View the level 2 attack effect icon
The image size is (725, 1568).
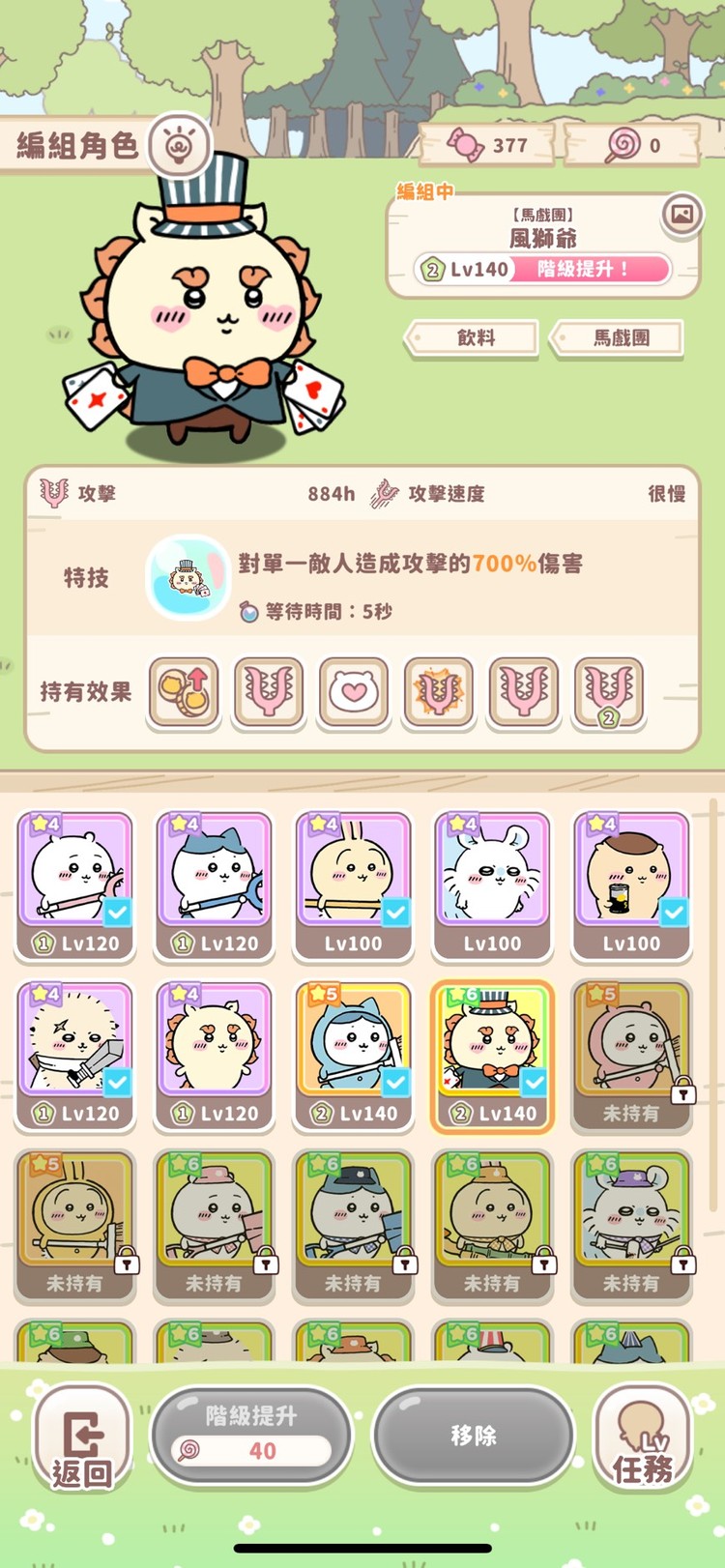click(x=609, y=691)
